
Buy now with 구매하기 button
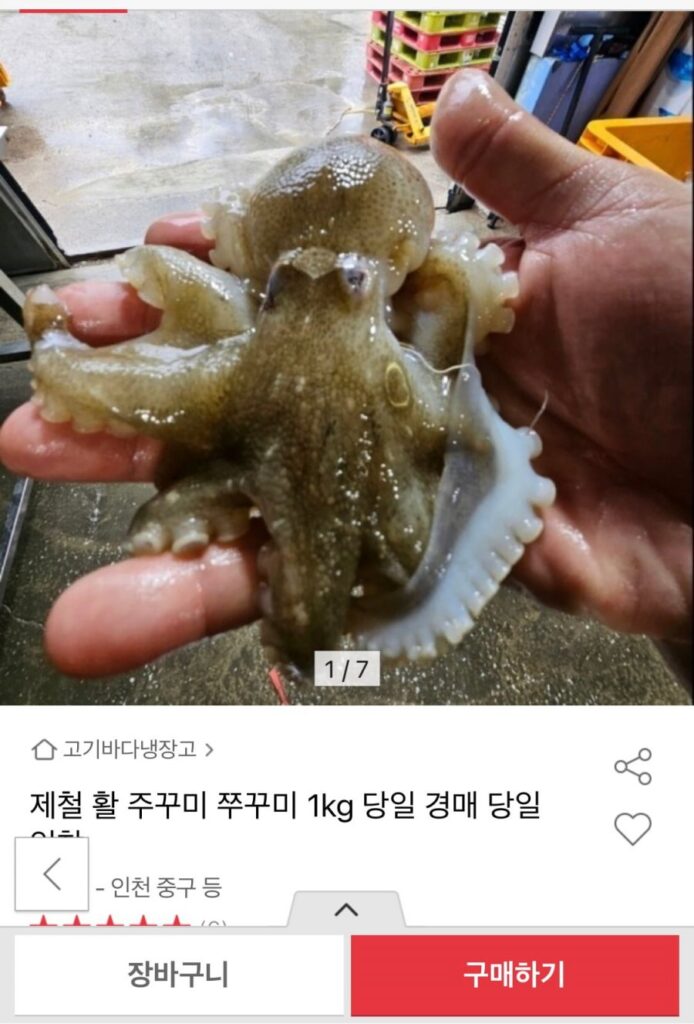[514, 974]
